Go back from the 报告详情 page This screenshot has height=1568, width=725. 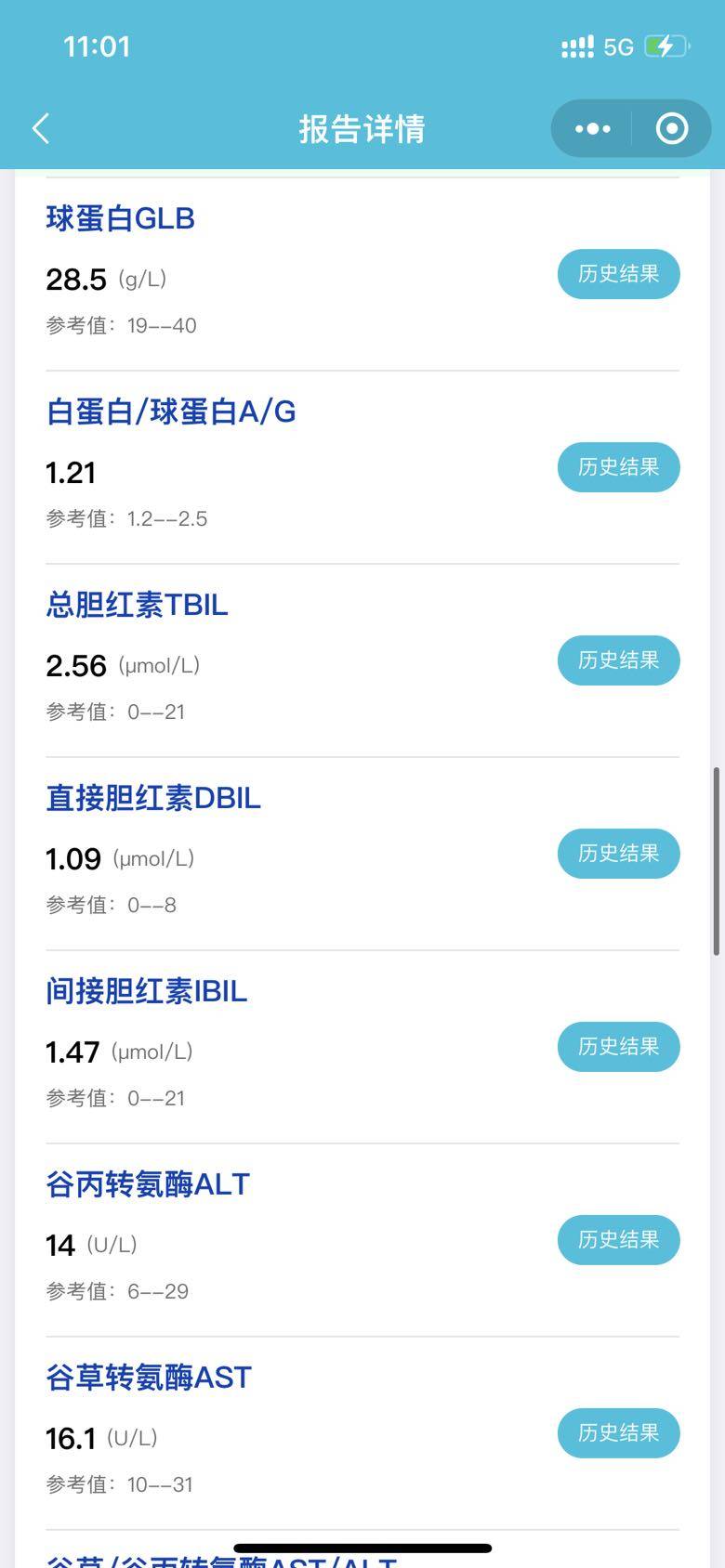(41, 128)
